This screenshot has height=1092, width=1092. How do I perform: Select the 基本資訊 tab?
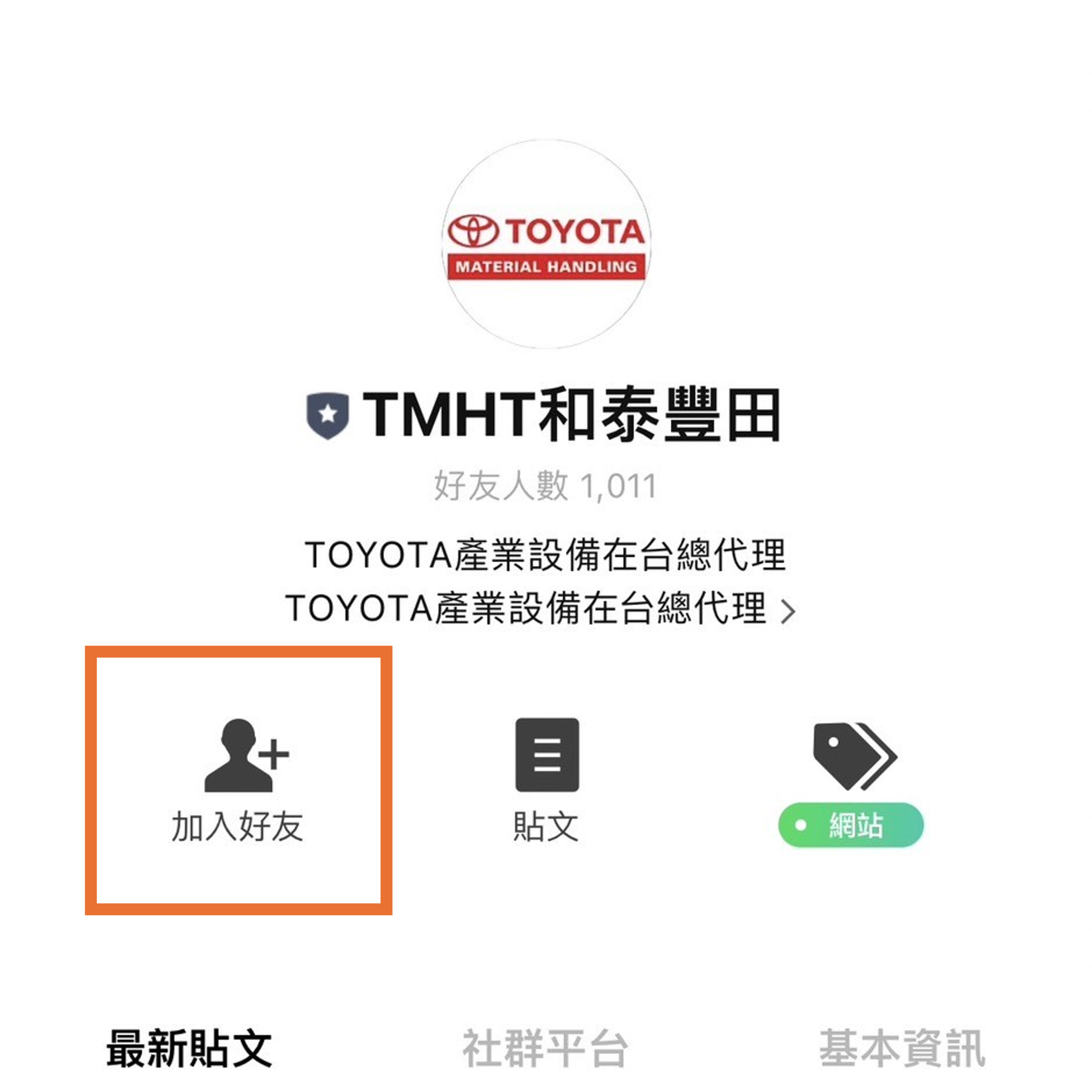point(902,1048)
